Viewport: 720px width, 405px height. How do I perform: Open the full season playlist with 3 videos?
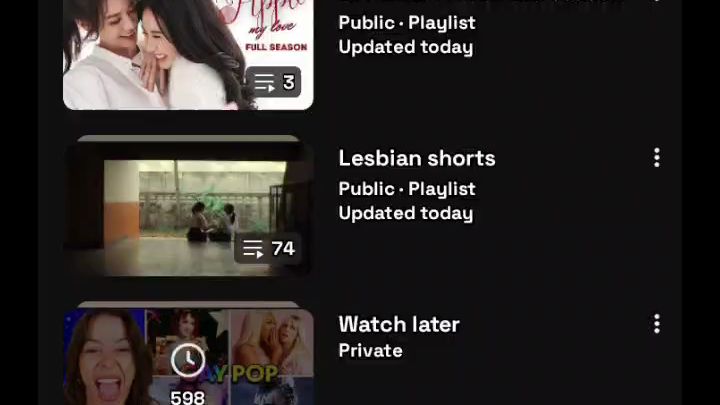(x=188, y=50)
